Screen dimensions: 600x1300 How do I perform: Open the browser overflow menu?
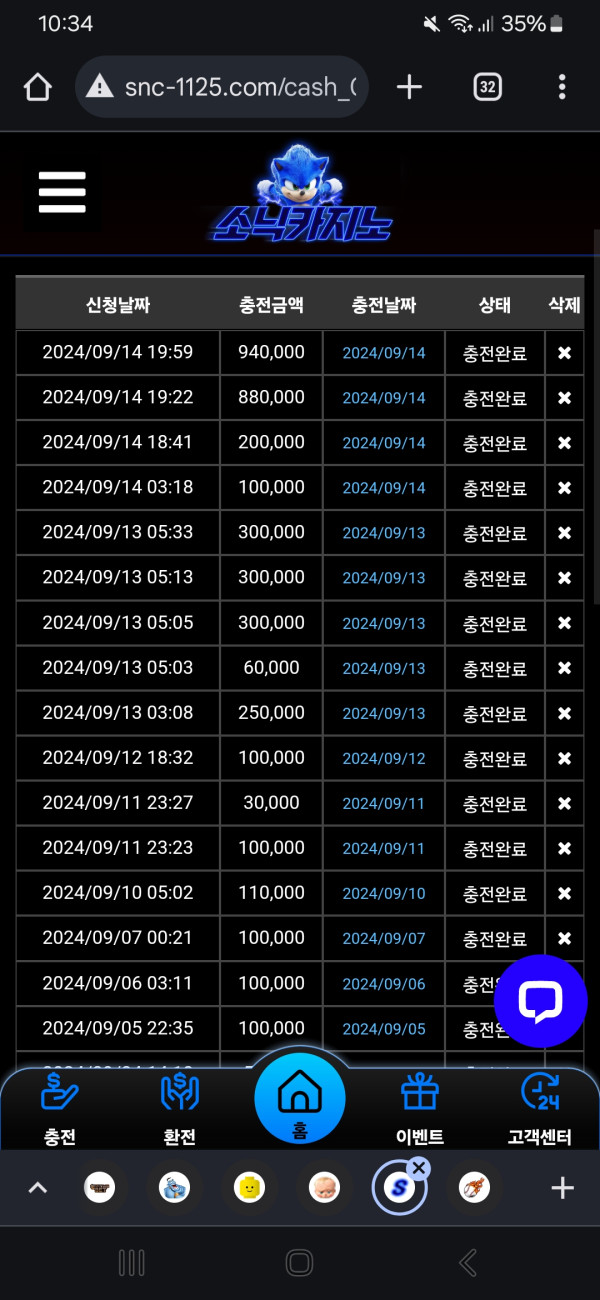[562, 88]
